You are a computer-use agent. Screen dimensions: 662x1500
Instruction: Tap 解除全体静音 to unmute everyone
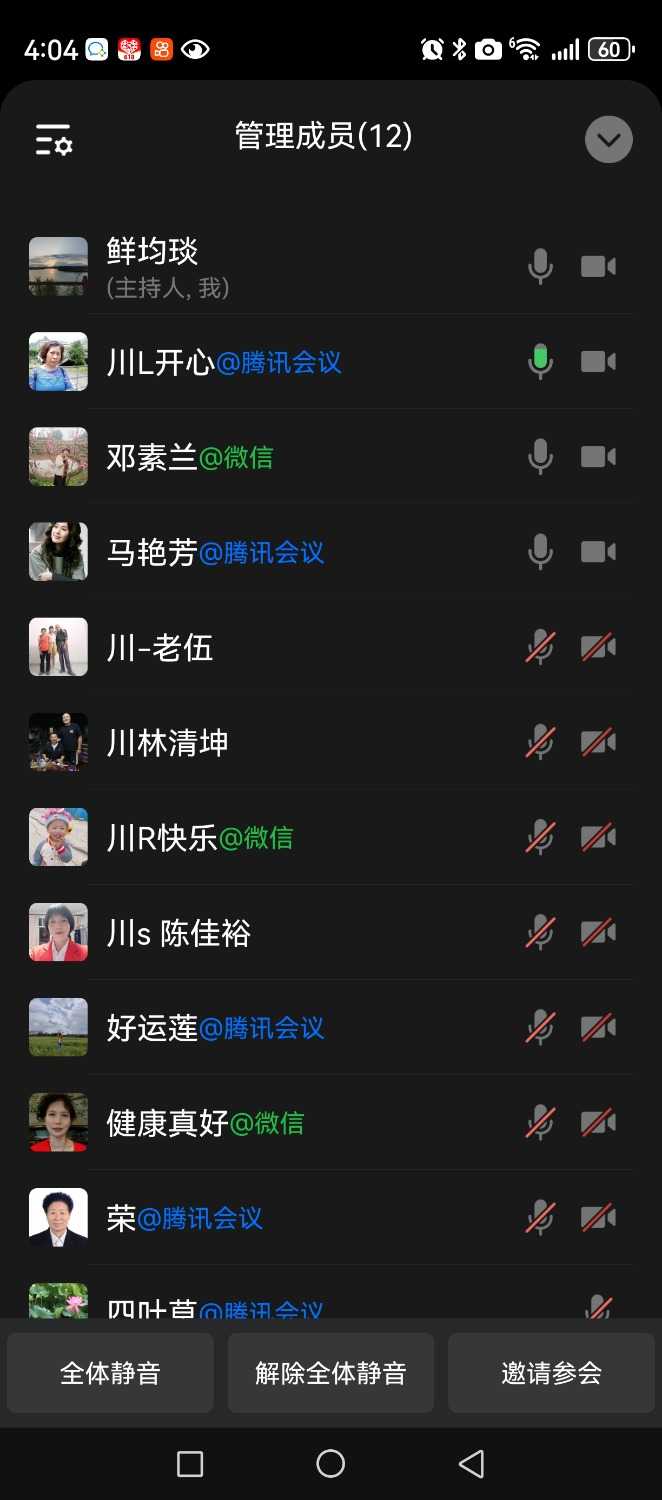(x=330, y=1373)
